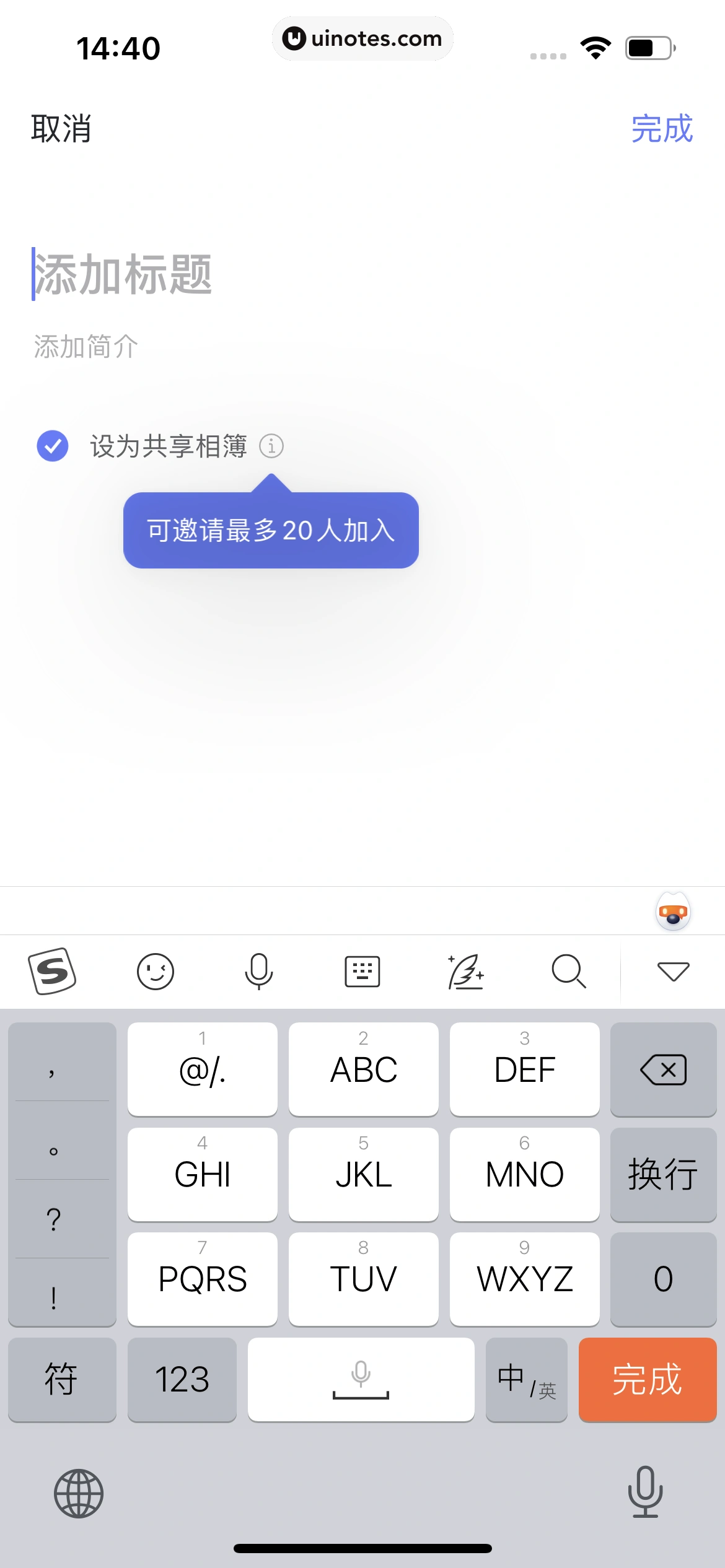Open keyboard search with the magnifier icon
The height and width of the screenshot is (1568, 725).
pyautogui.click(x=569, y=971)
